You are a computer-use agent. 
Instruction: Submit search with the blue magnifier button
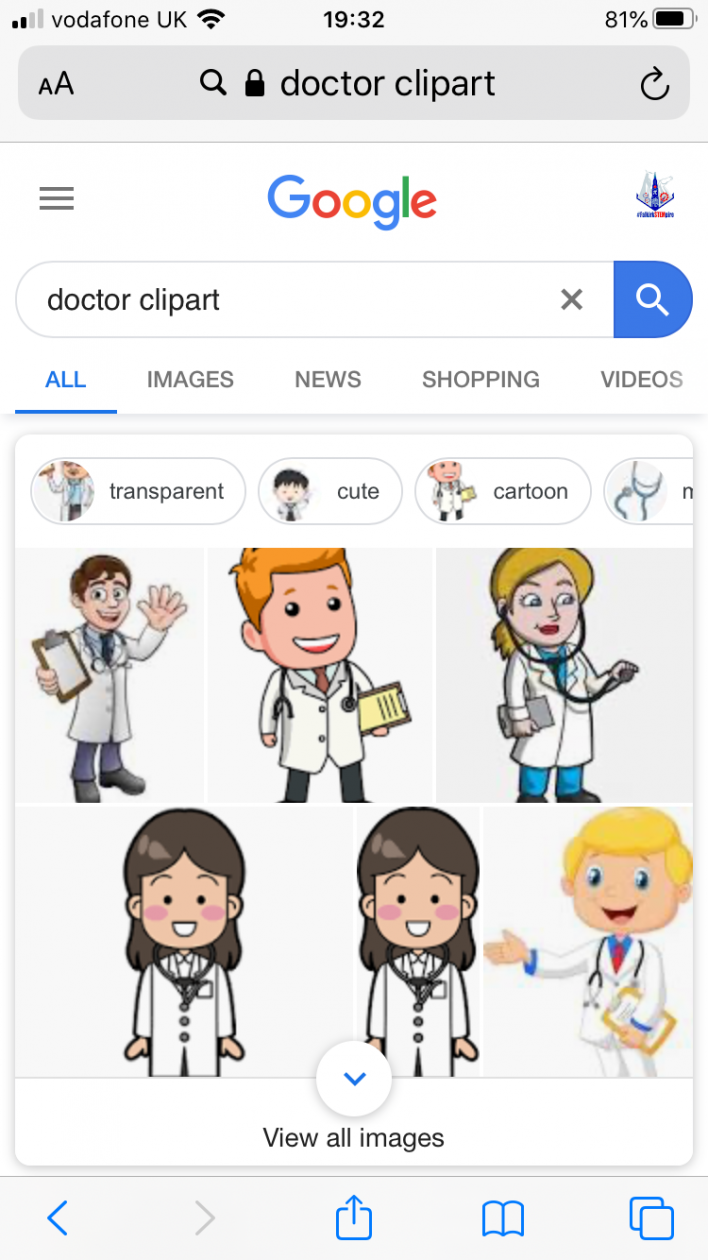click(652, 299)
